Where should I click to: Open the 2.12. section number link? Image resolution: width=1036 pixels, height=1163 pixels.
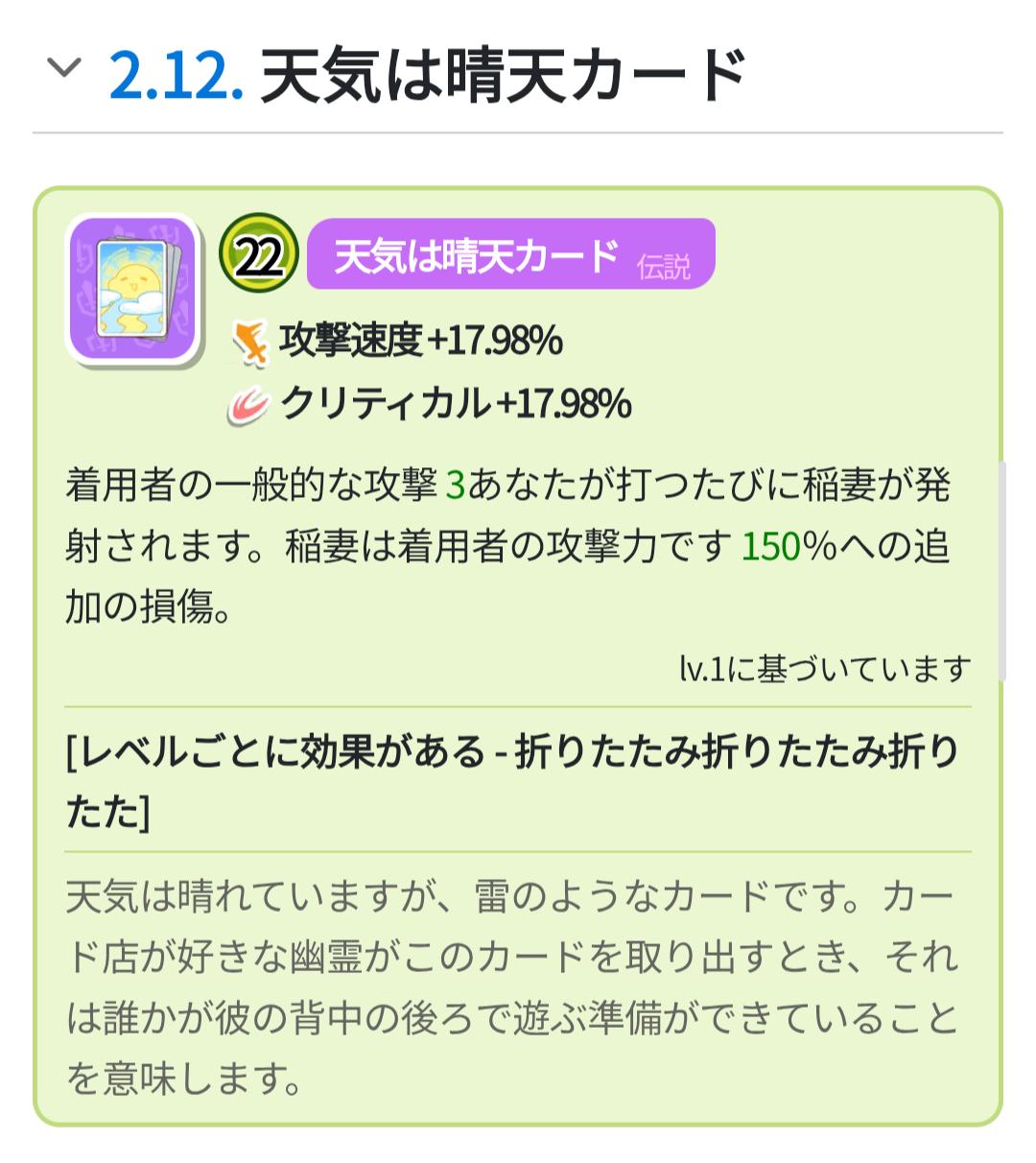click(176, 75)
